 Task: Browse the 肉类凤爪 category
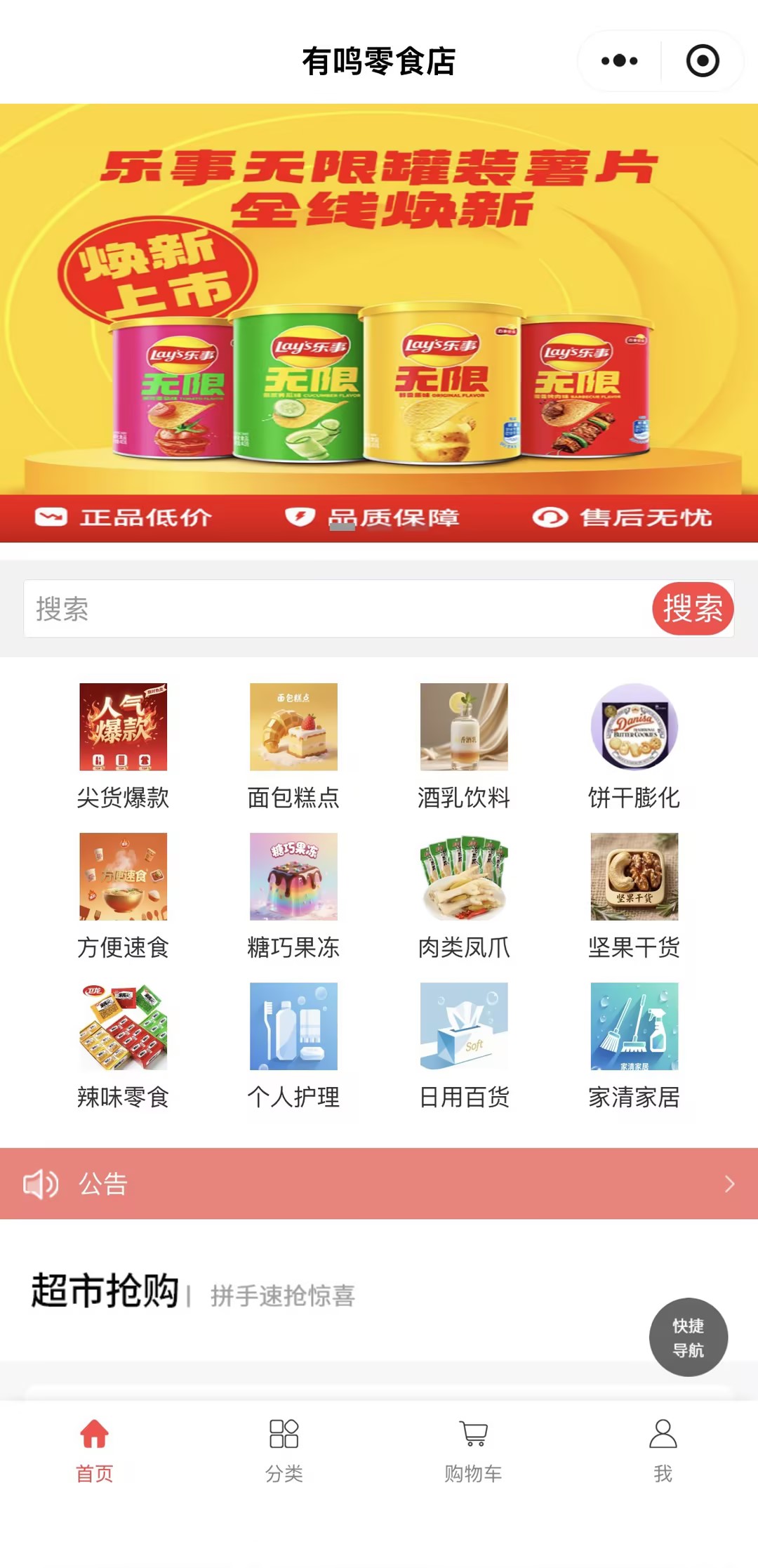pos(464,895)
